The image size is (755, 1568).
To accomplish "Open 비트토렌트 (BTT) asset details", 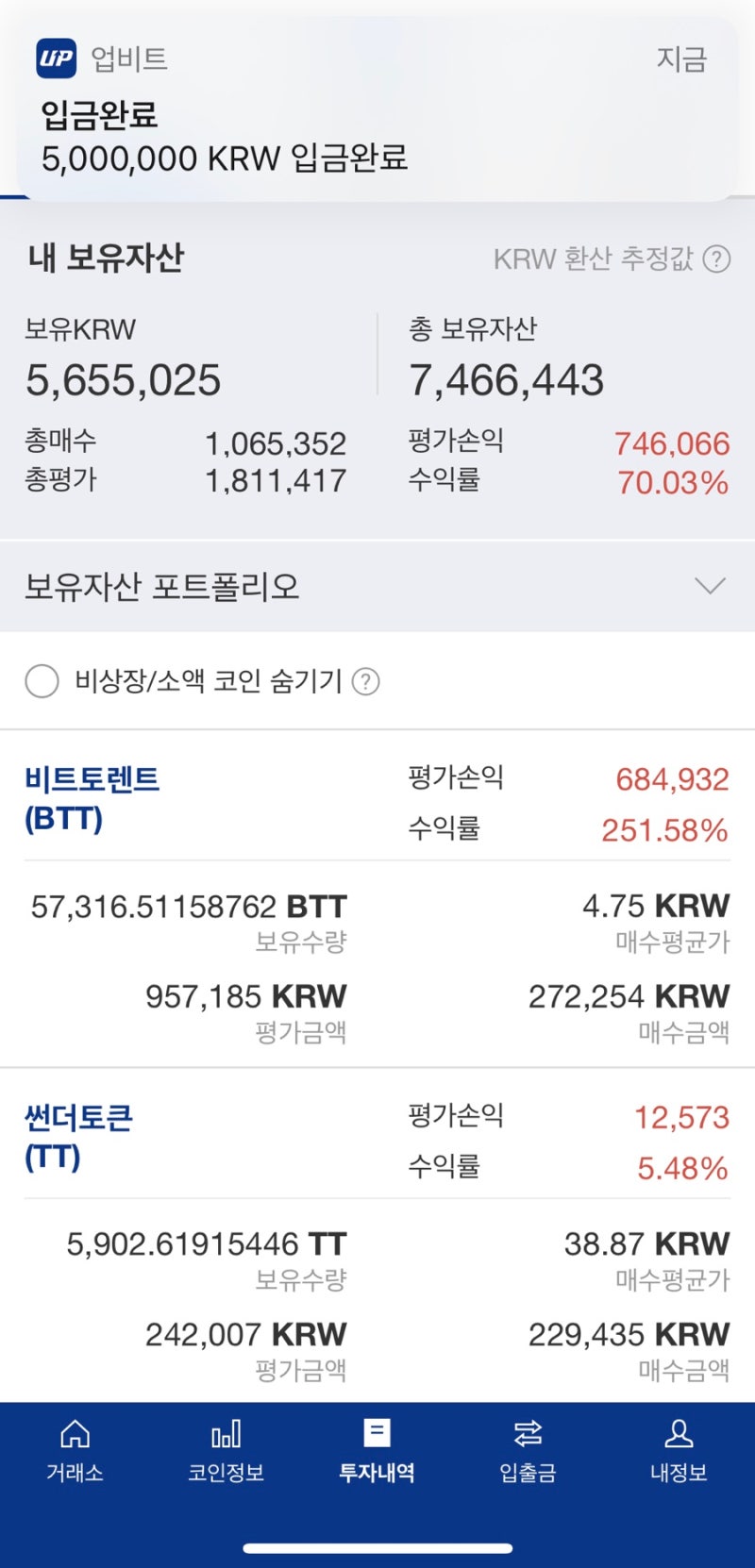I will pyautogui.click(x=92, y=797).
